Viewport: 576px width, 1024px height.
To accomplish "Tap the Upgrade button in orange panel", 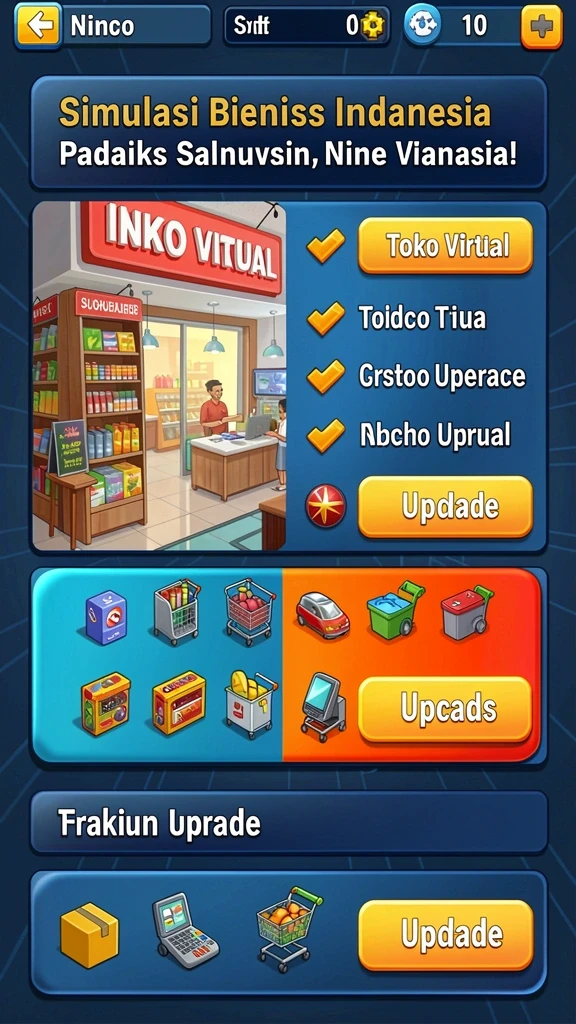I will tap(446, 709).
